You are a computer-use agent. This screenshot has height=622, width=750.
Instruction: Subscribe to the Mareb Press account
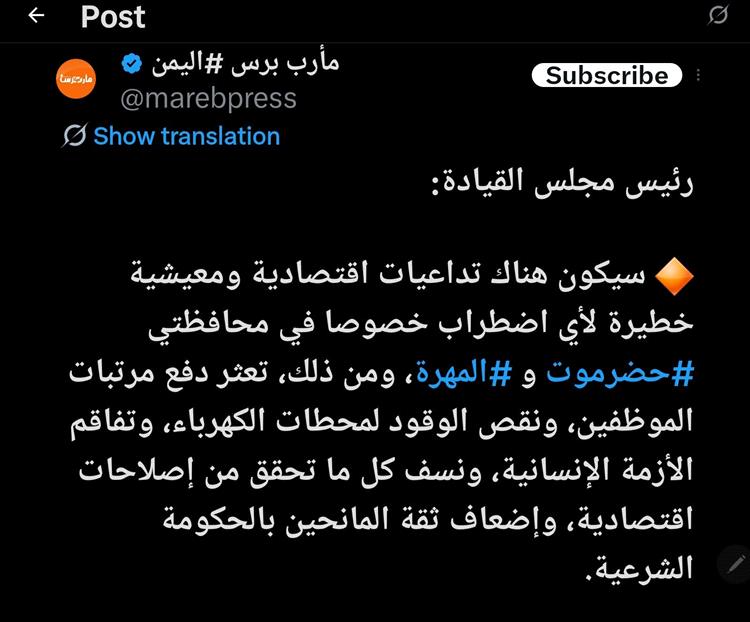(606, 75)
